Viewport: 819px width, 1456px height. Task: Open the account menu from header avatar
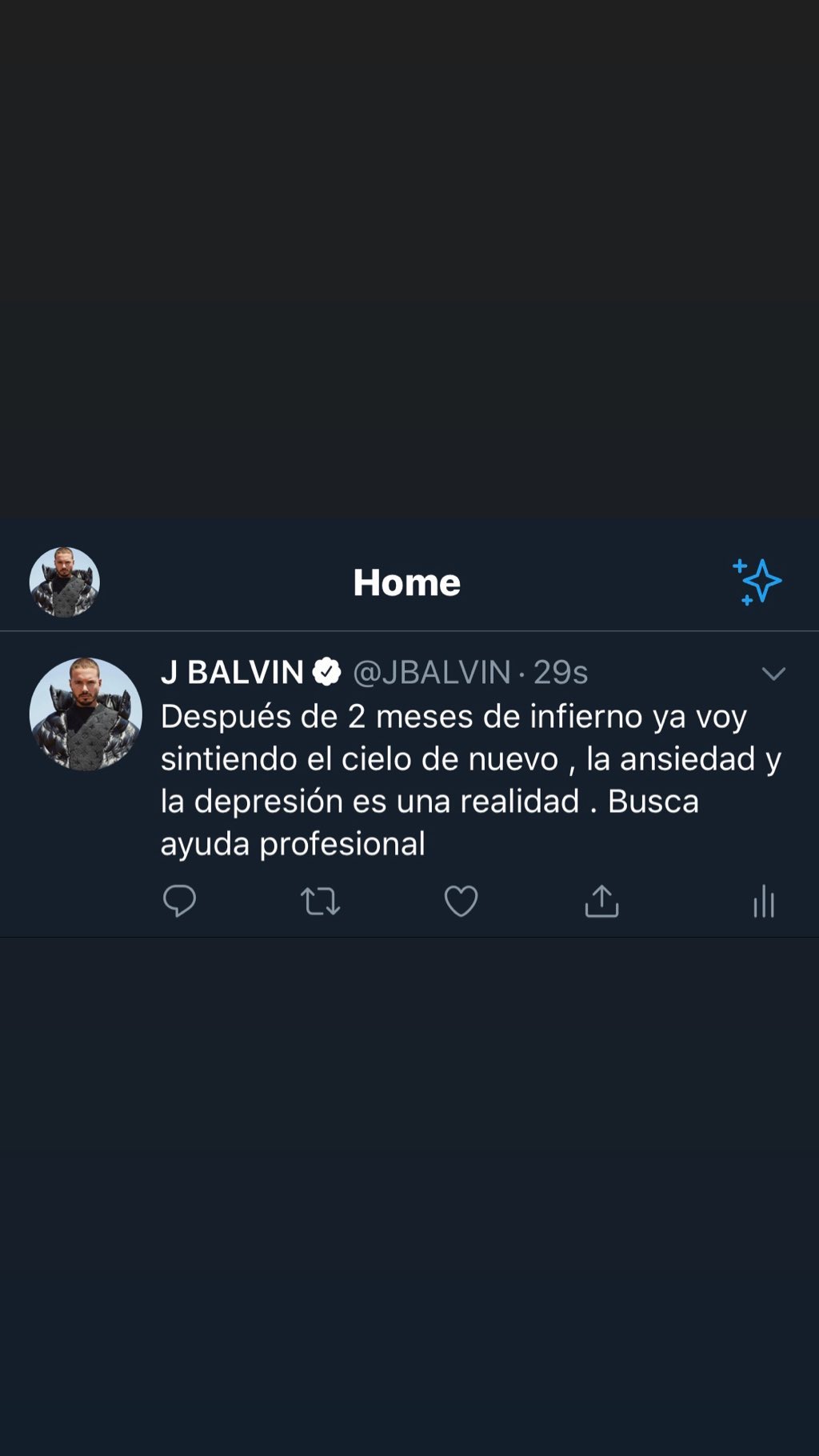pyautogui.click(x=65, y=582)
